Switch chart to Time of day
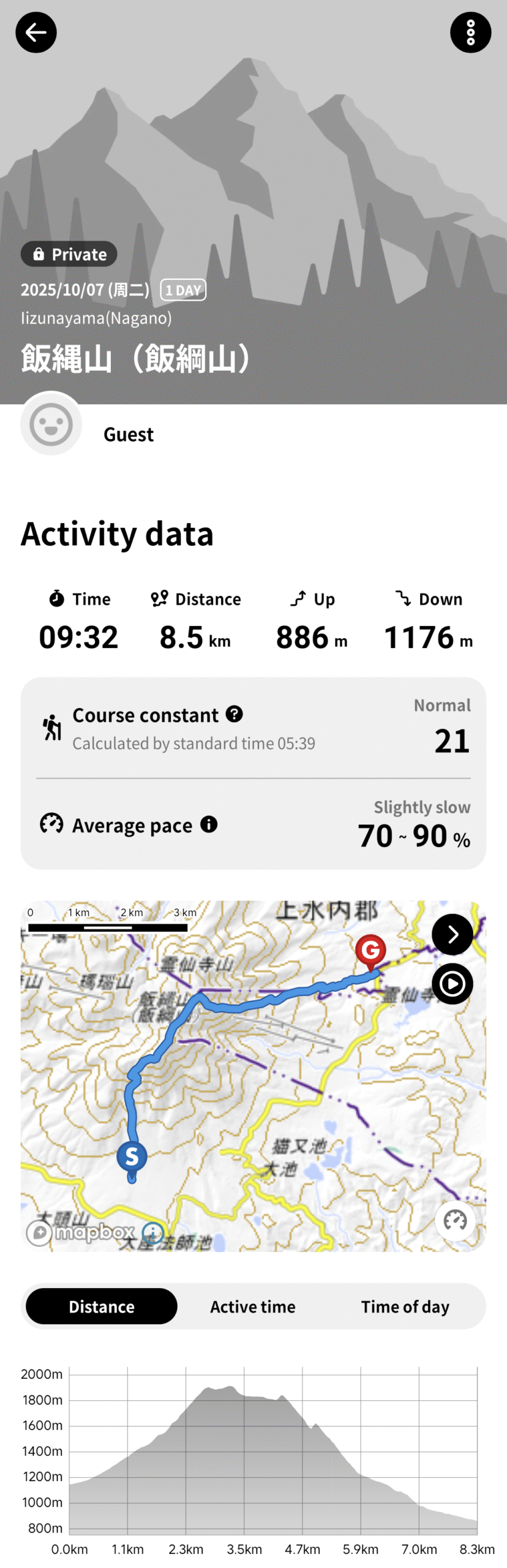 click(x=405, y=1306)
